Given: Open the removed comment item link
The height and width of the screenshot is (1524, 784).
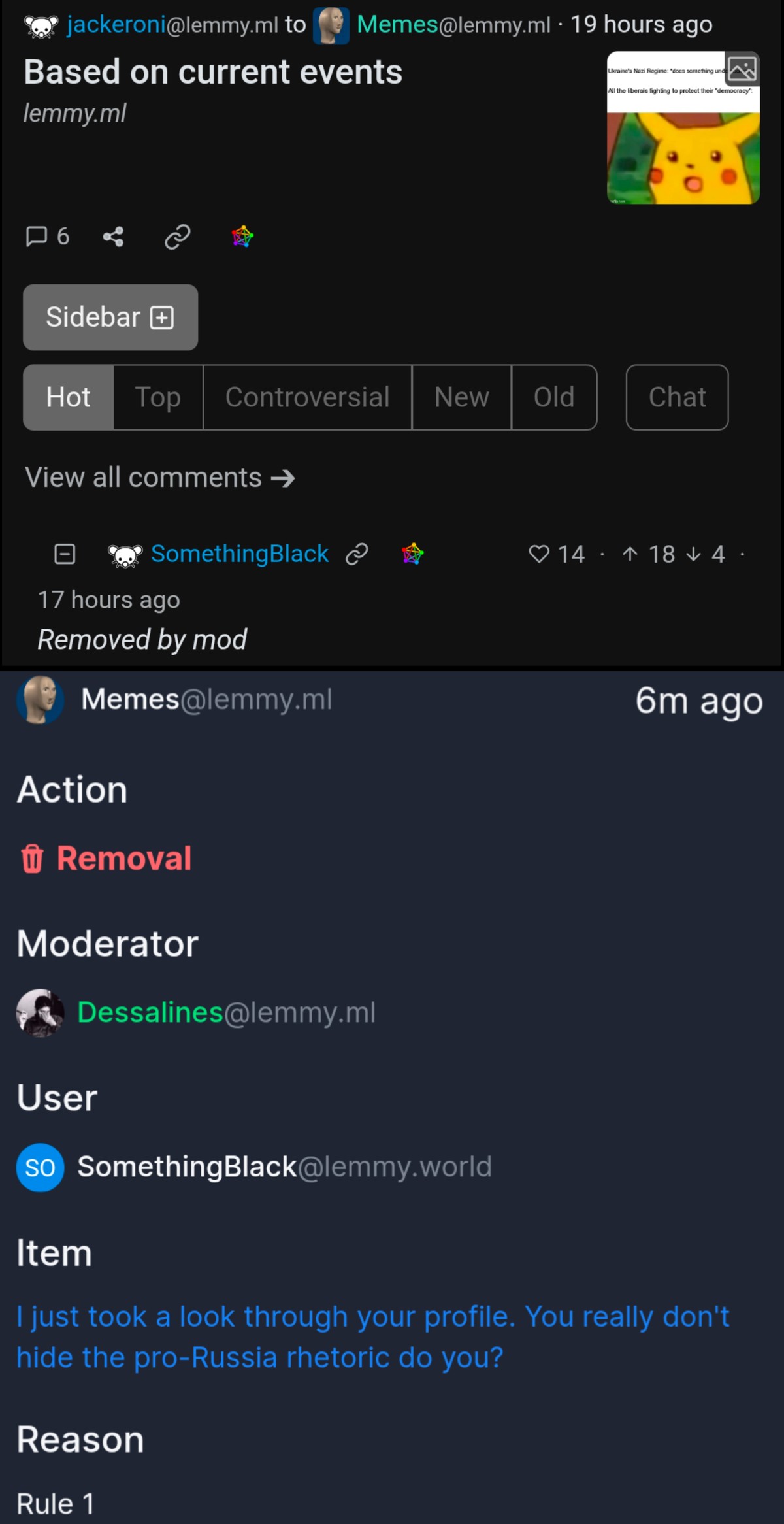Looking at the screenshot, I should (x=372, y=1336).
